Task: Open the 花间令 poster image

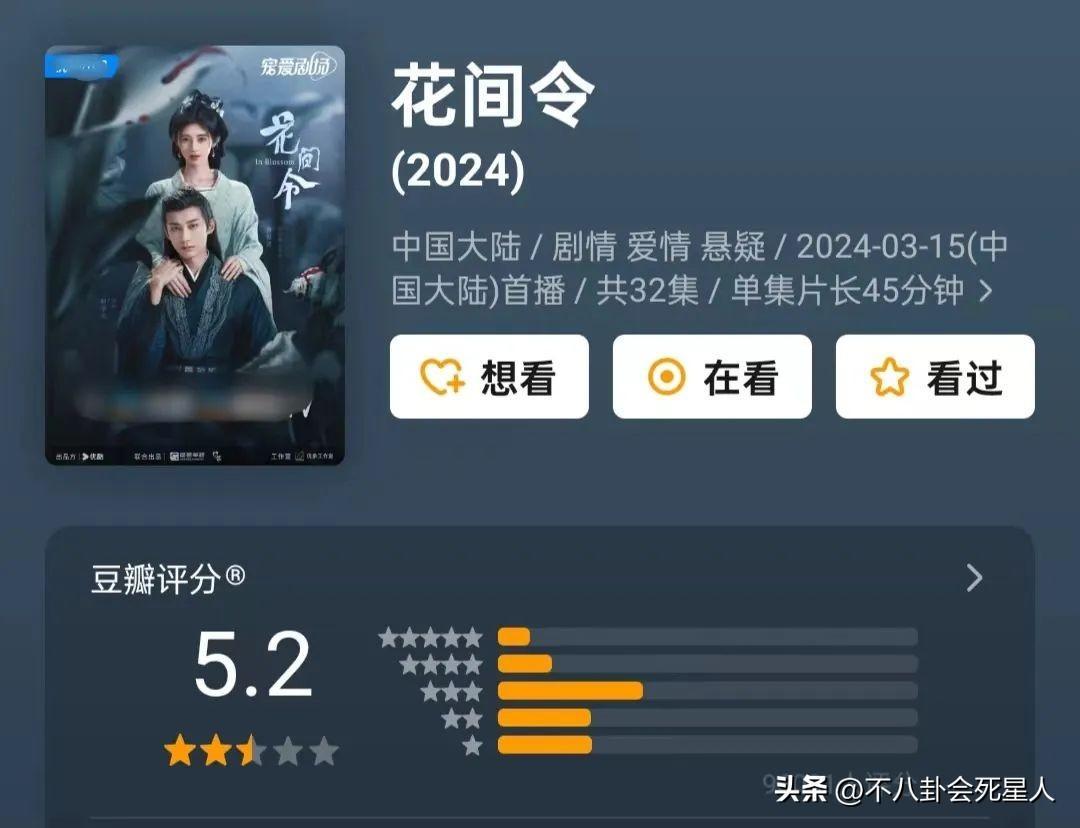Action: [195, 256]
